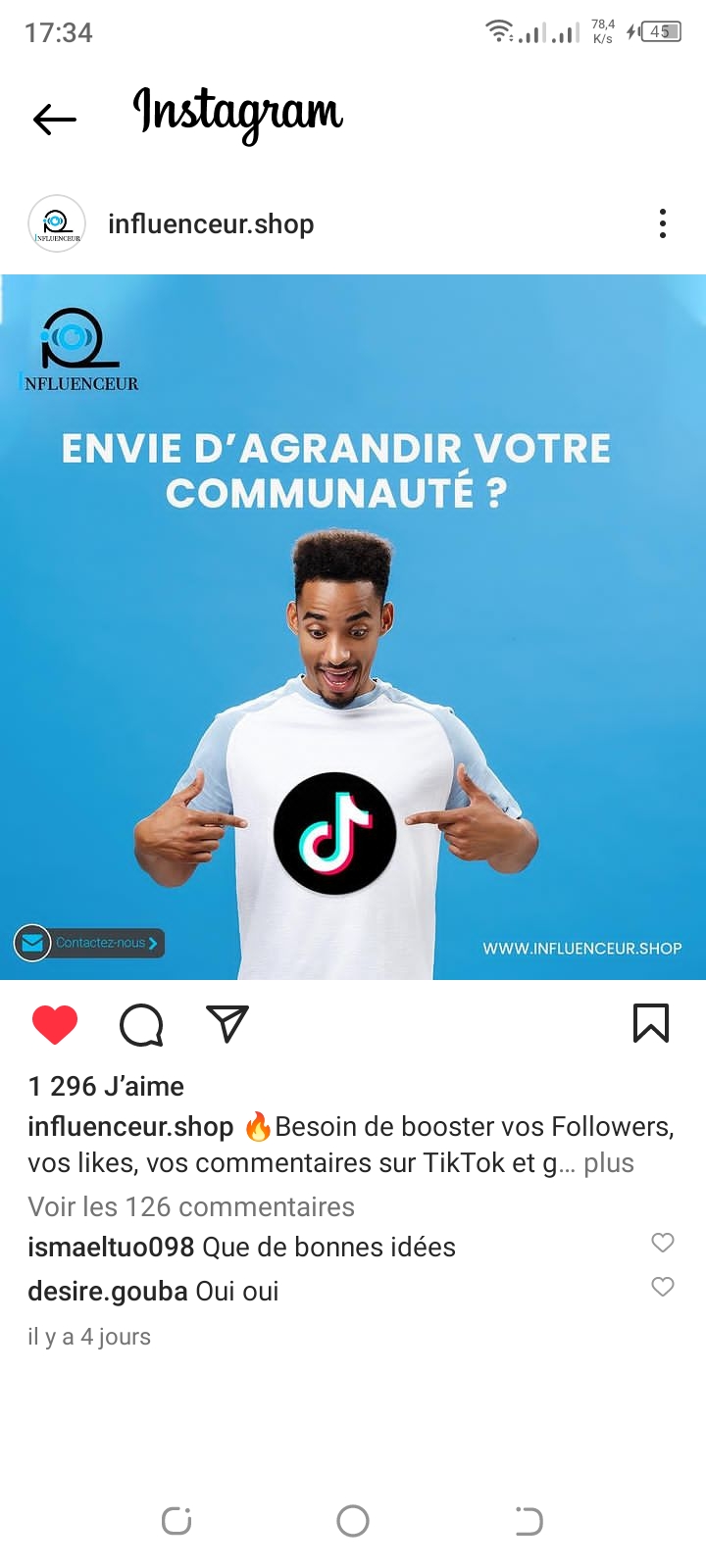706x1568 pixels.
Task: Expand the caption by tapping plus
Action: click(x=609, y=1163)
